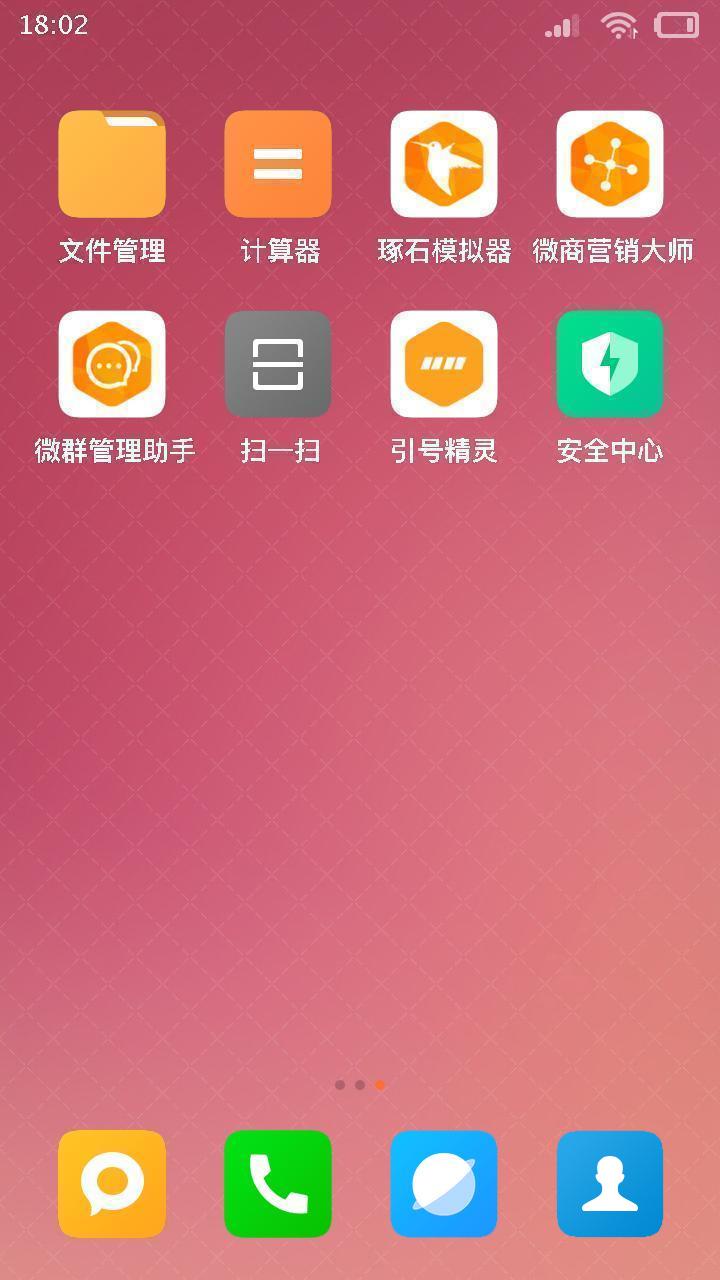The height and width of the screenshot is (1280, 720).
Task: Start the 扫一扫 scanner
Action: tap(278, 364)
